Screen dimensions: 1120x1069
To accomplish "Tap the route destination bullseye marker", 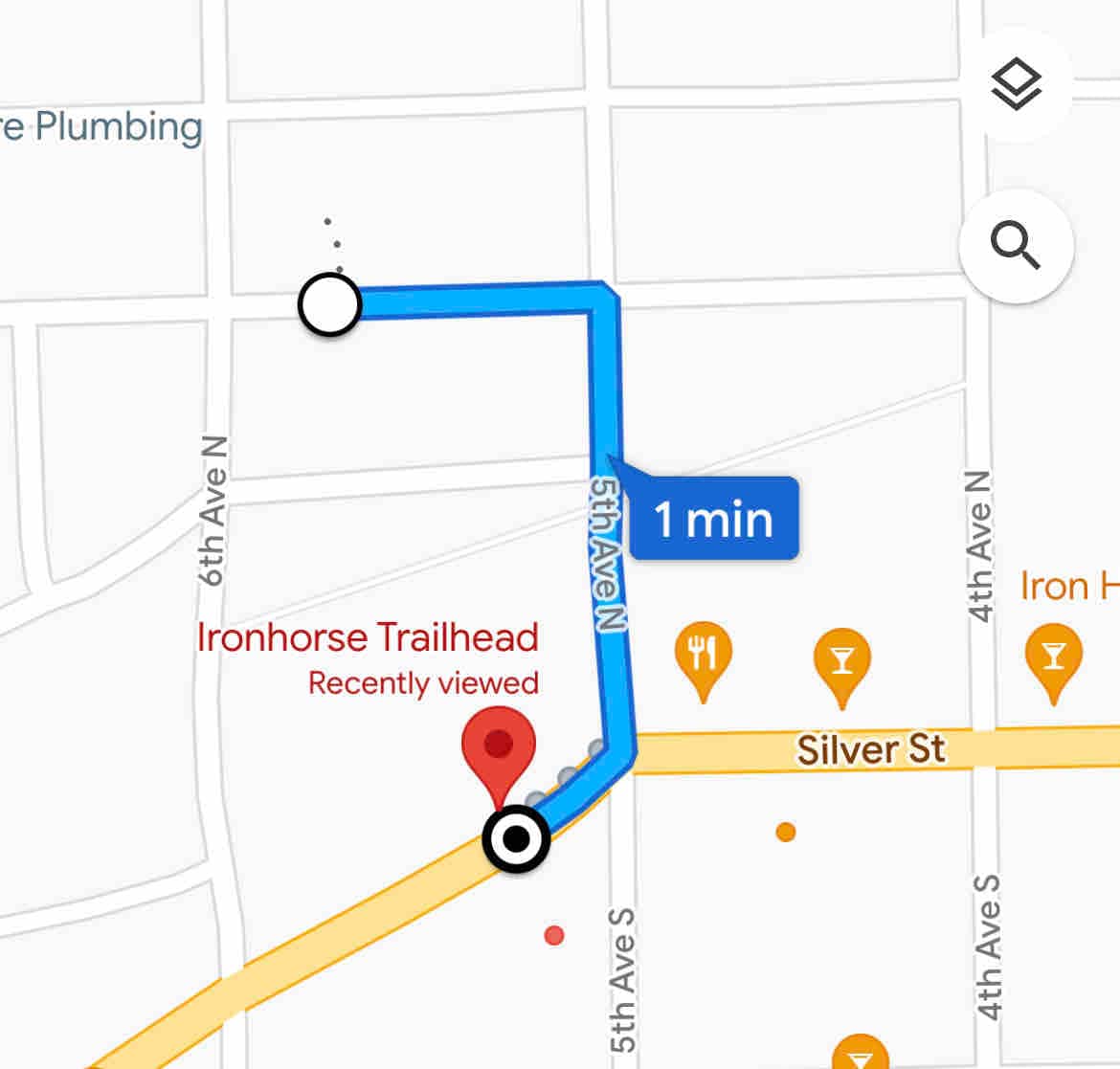I will pos(517,839).
